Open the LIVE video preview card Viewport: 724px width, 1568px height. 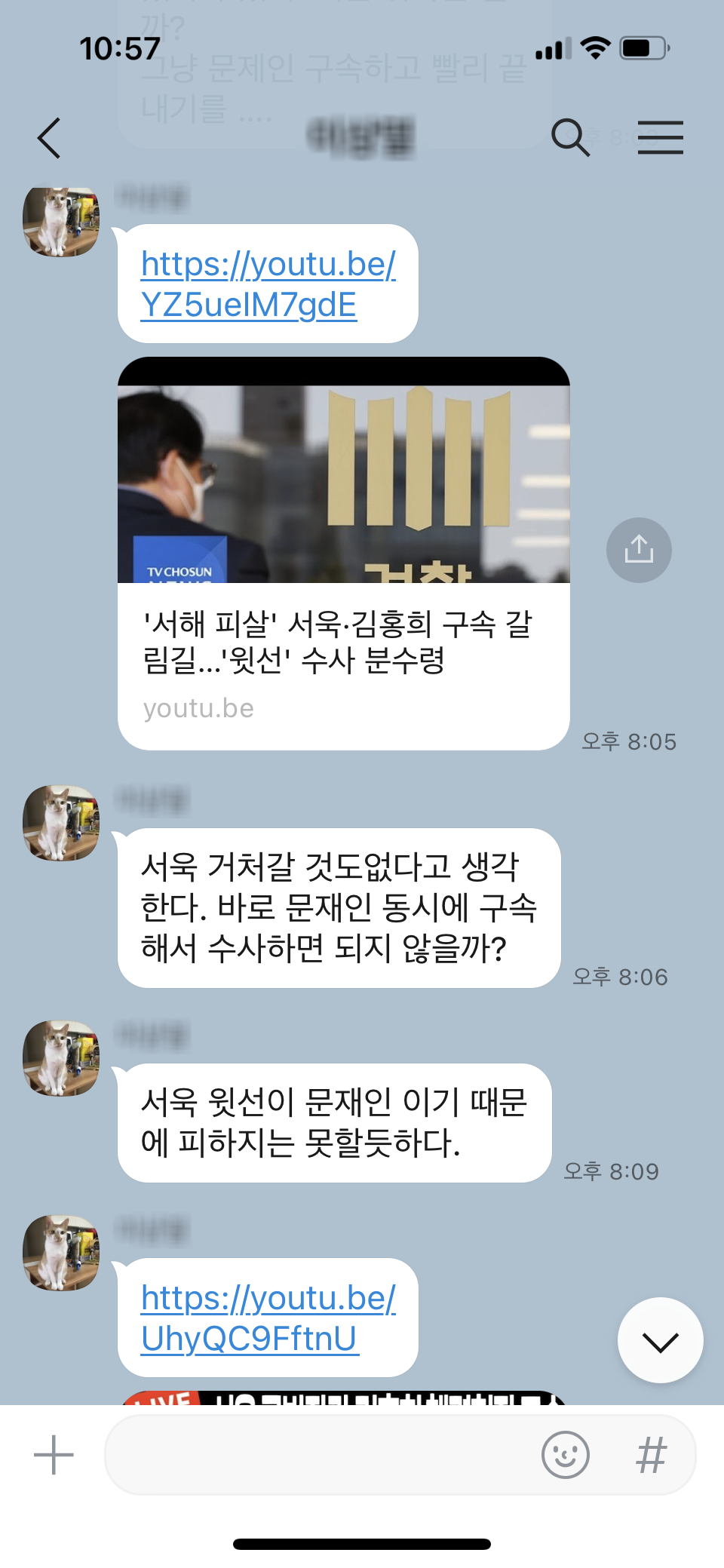(343, 1397)
